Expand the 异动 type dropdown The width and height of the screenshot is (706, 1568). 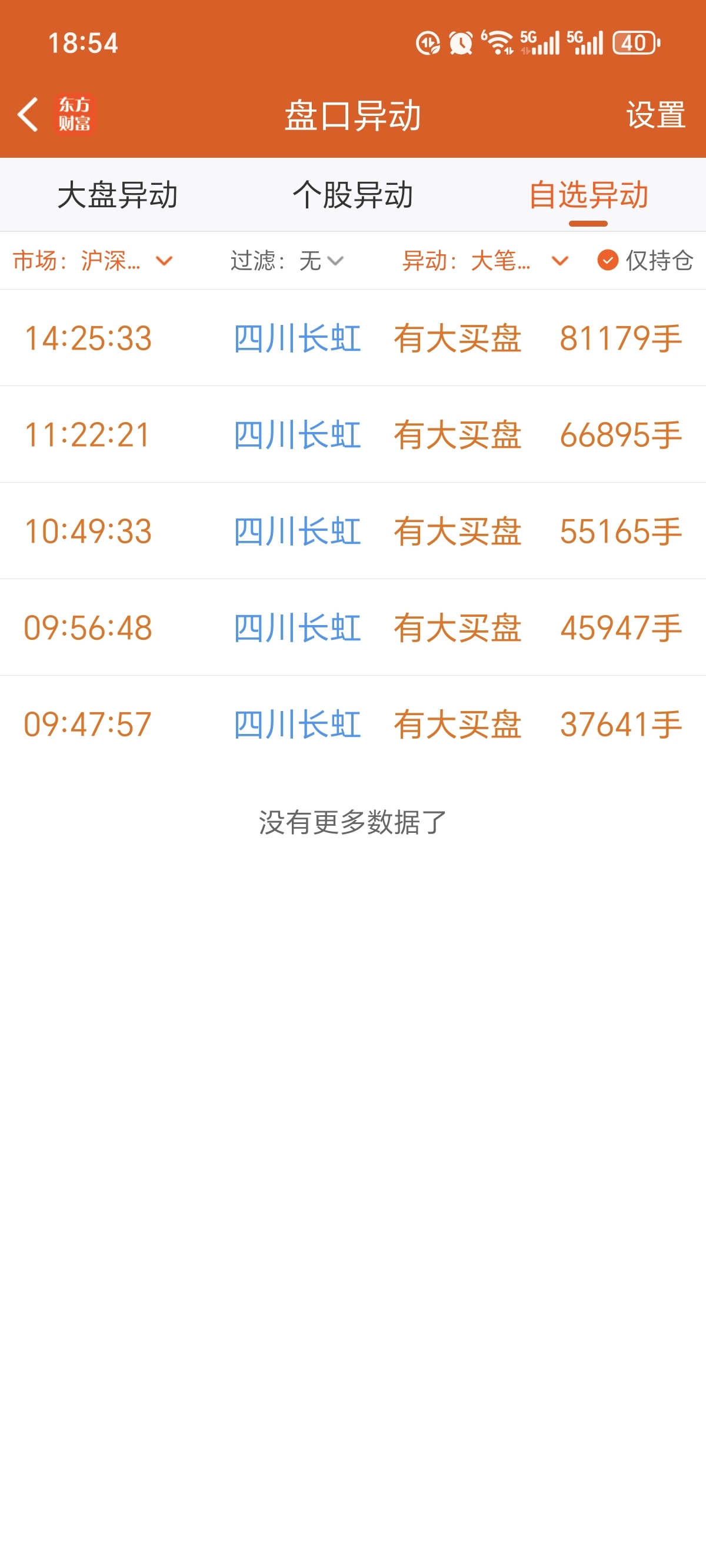[486, 261]
